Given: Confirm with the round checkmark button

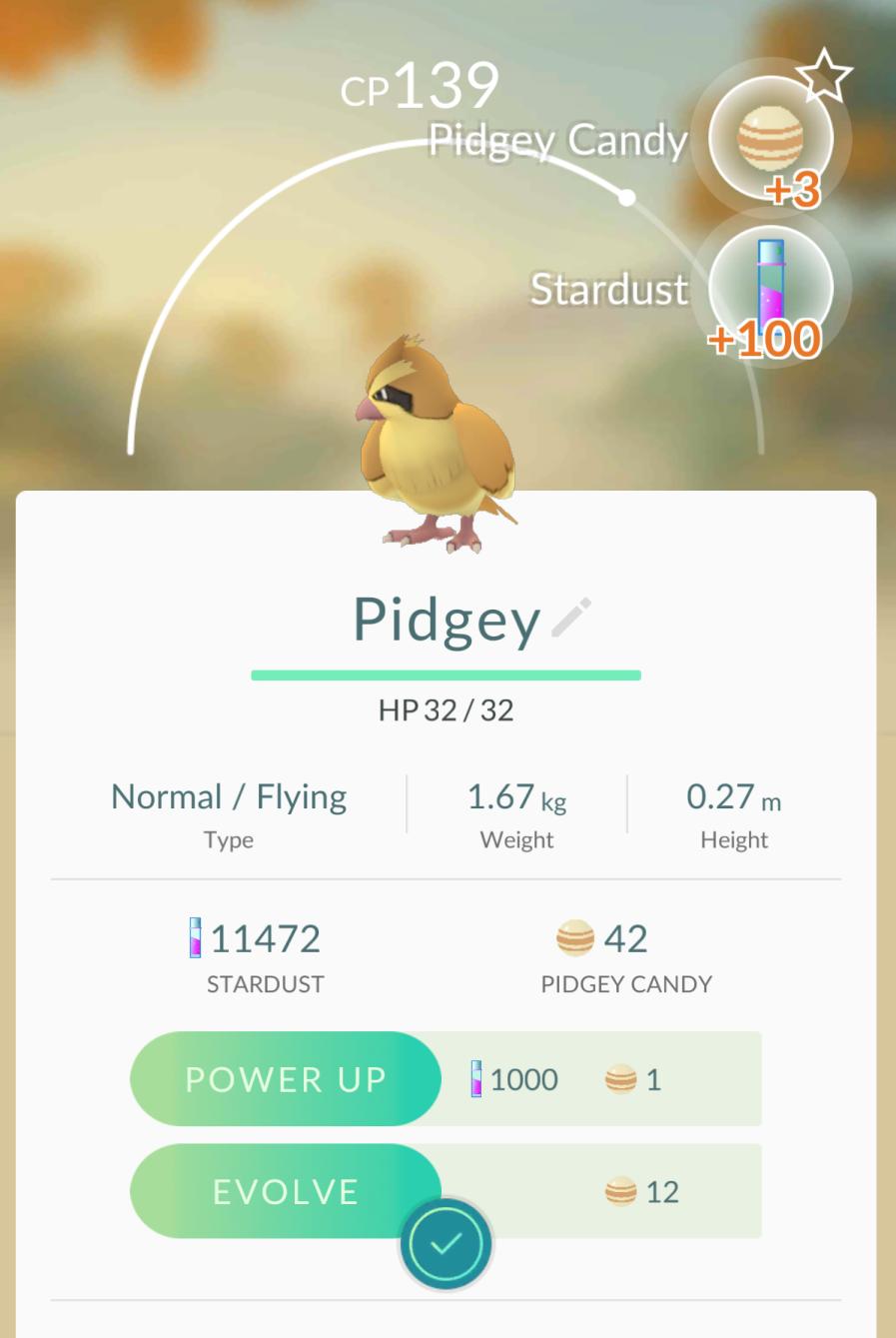Looking at the screenshot, I should pyautogui.click(x=446, y=1244).
